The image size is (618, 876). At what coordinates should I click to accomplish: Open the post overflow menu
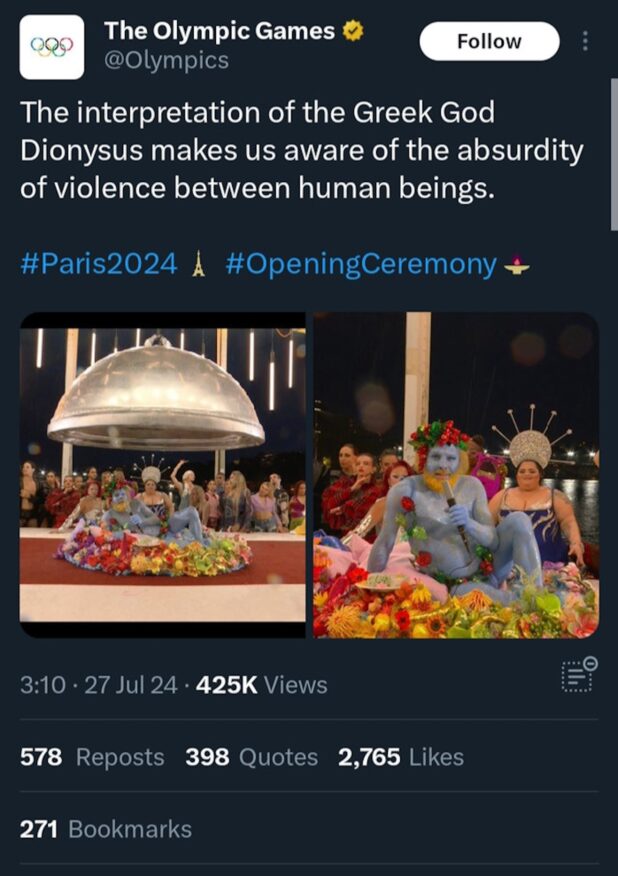pyautogui.click(x=585, y=42)
